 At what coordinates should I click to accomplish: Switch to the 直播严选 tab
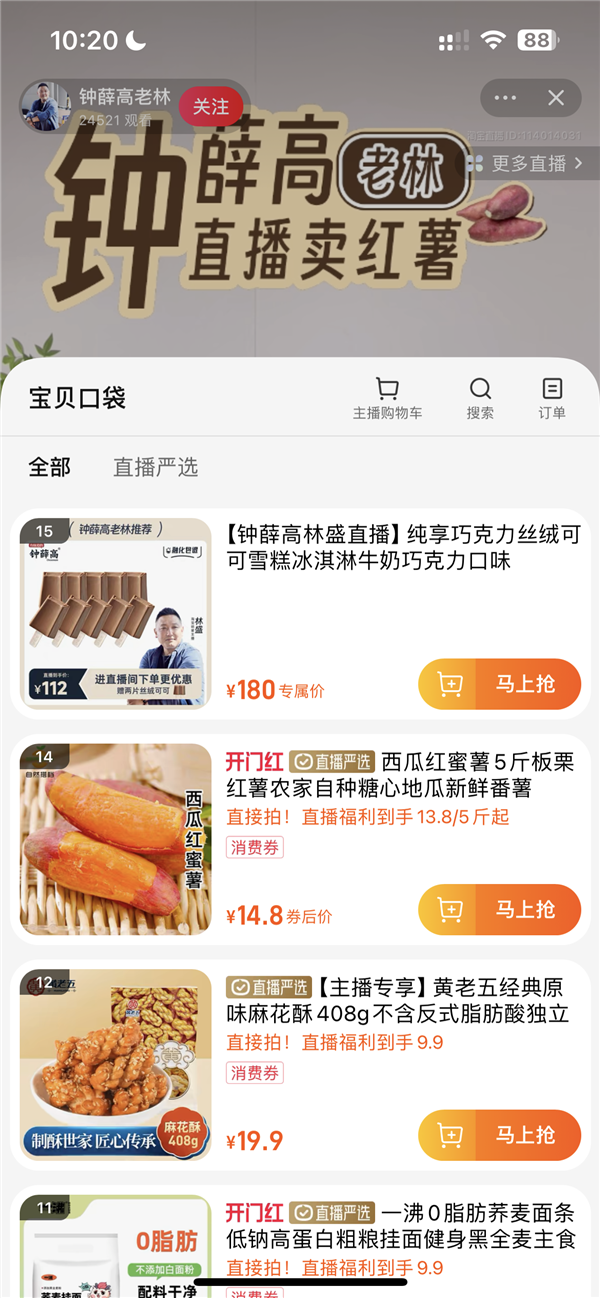(x=155, y=467)
